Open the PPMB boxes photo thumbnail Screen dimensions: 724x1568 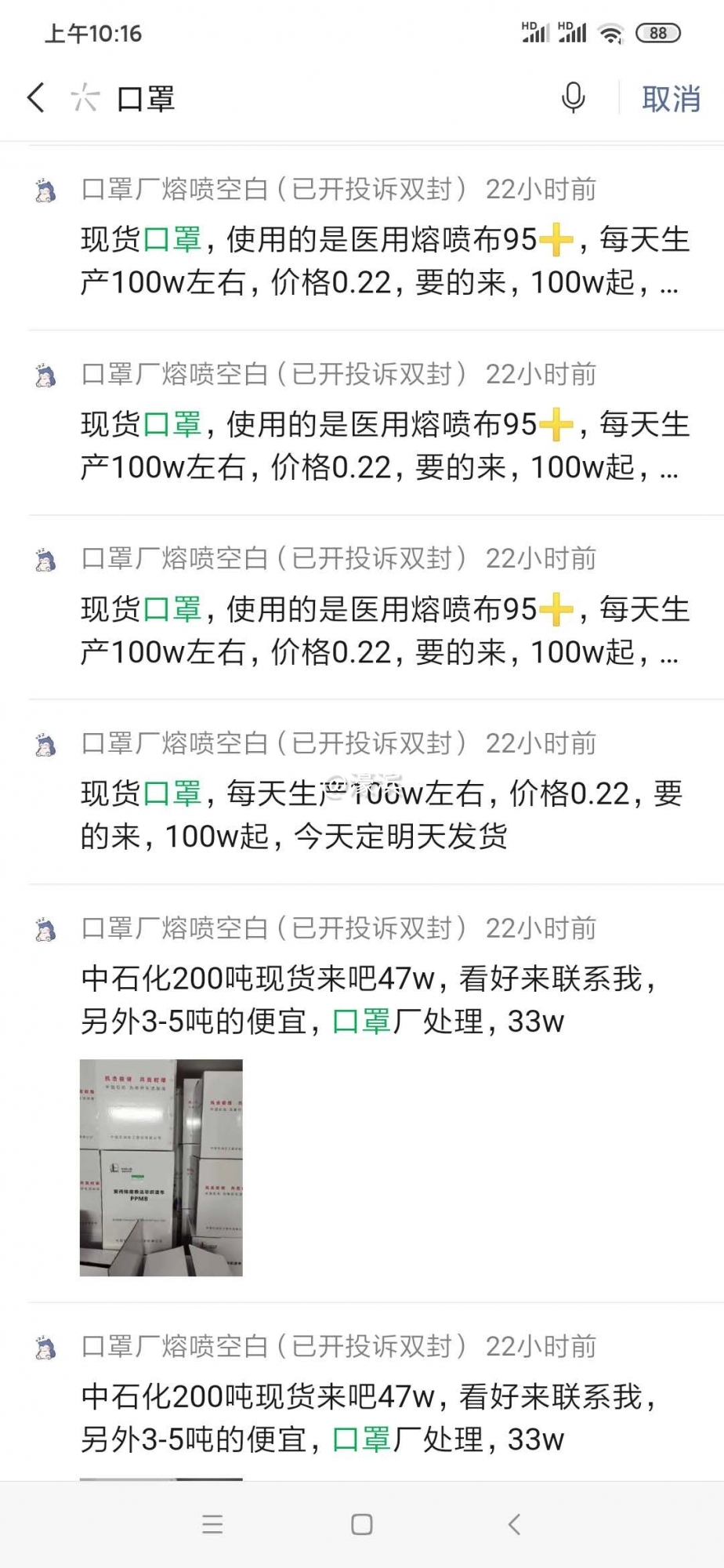point(161,1168)
